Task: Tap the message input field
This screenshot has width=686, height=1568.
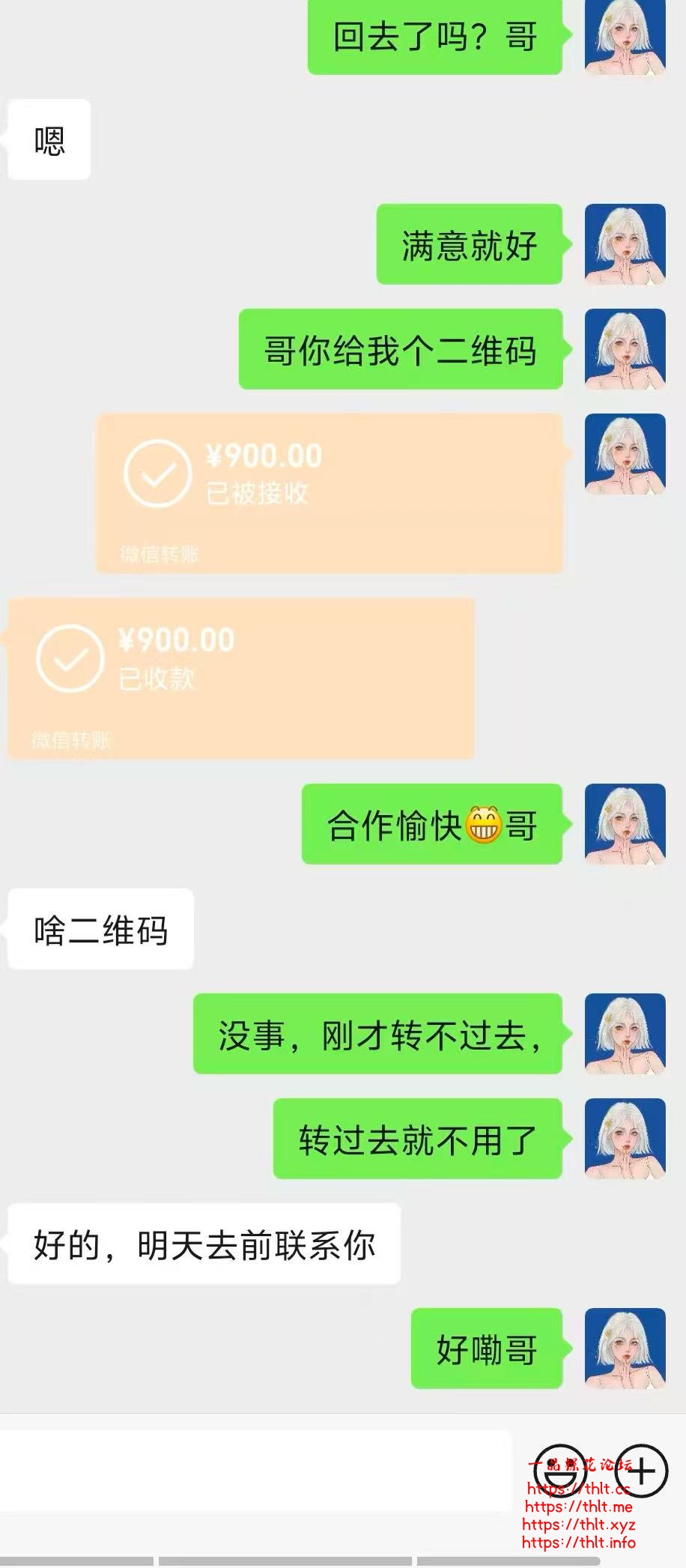Action: click(x=255, y=1471)
